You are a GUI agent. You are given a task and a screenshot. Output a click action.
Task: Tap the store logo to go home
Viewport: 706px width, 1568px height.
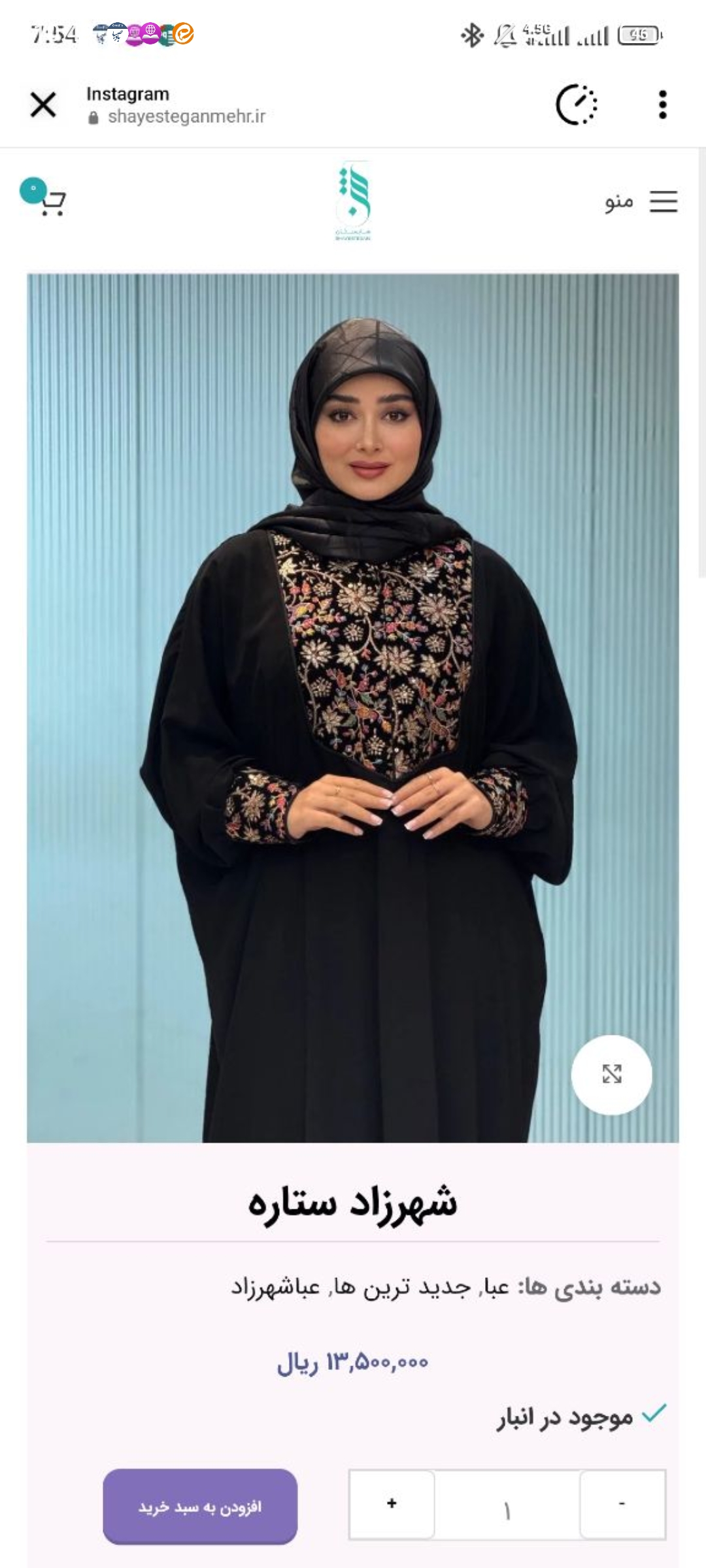pyautogui.click(x=353, y=201)
